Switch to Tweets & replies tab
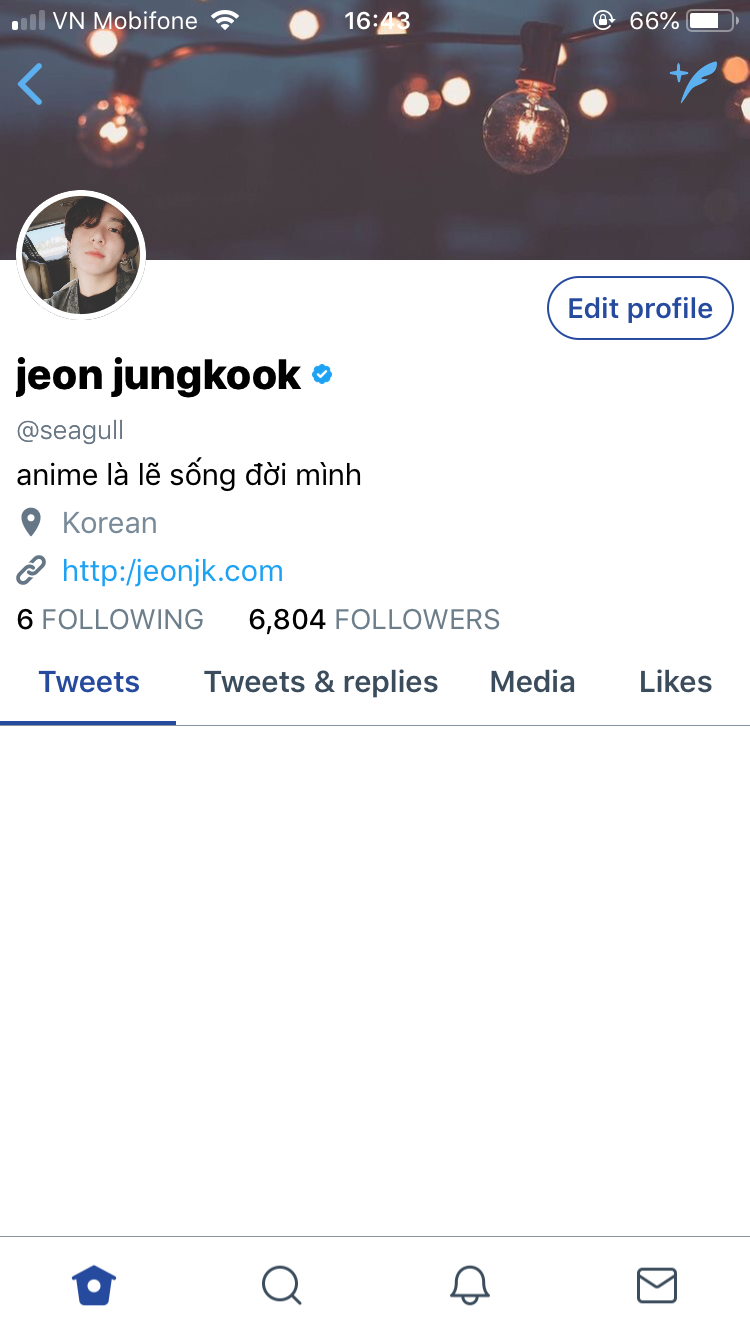The image size is (750, 1334). pyautogui.click(x=321, y=682)
